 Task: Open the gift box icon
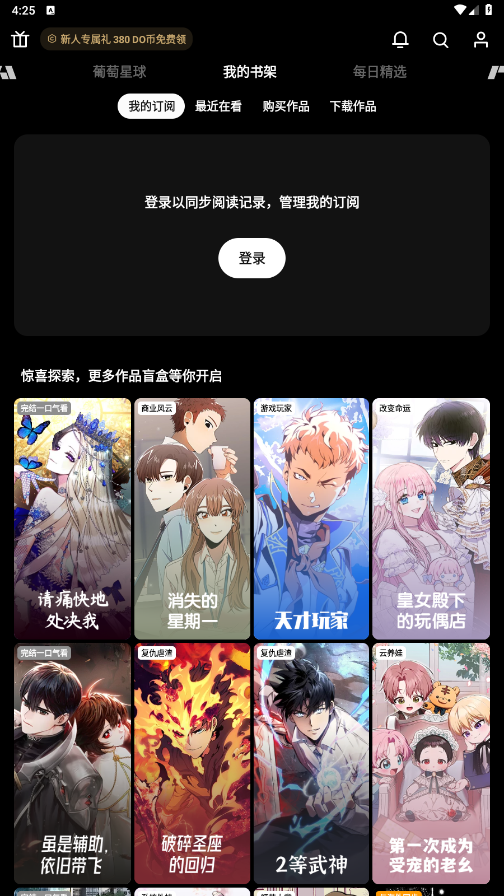click(20, 39)
